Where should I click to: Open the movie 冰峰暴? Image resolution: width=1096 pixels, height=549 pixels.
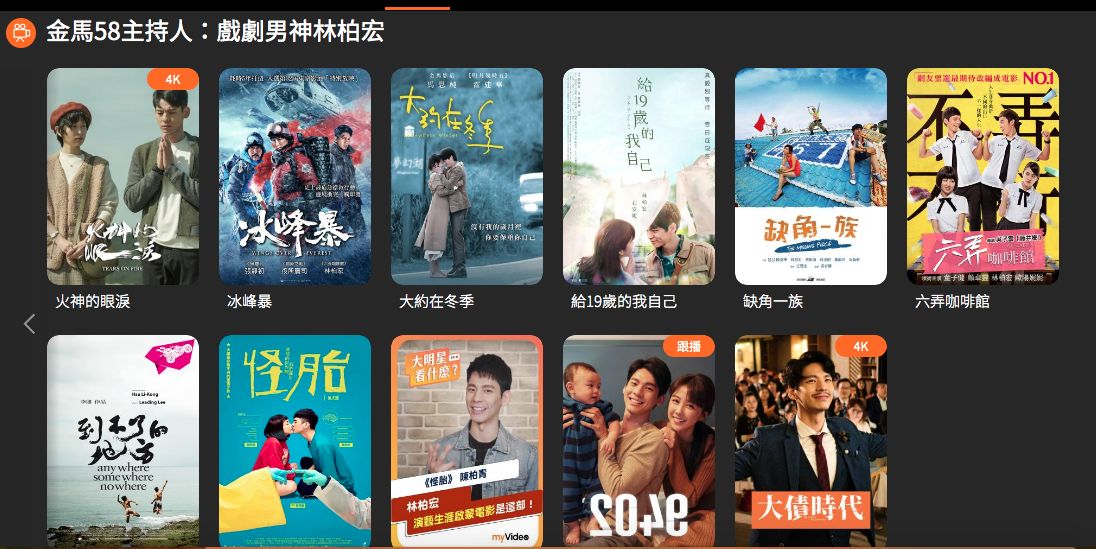pos(295,177)
